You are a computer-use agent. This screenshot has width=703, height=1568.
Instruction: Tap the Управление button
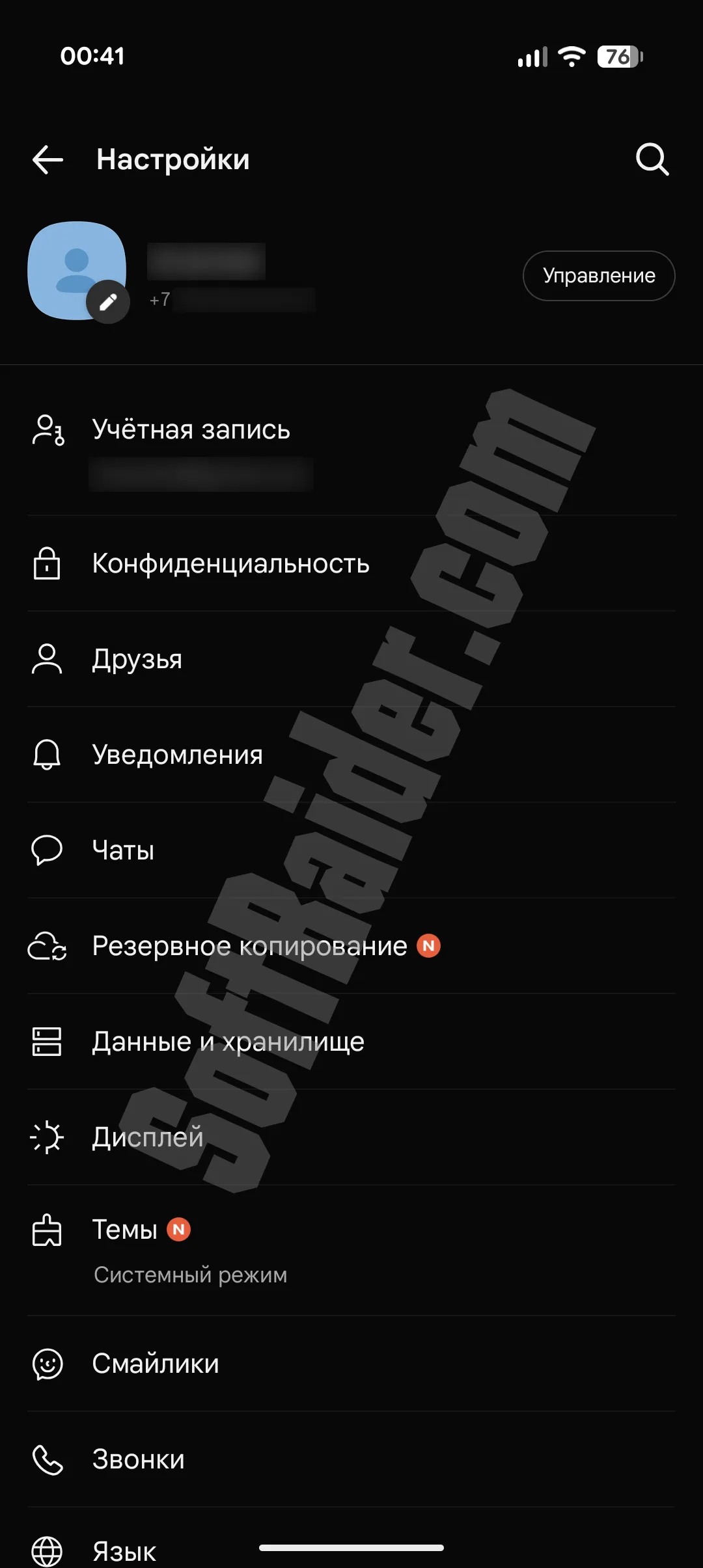pyautogui.click(x=599, y=276)
